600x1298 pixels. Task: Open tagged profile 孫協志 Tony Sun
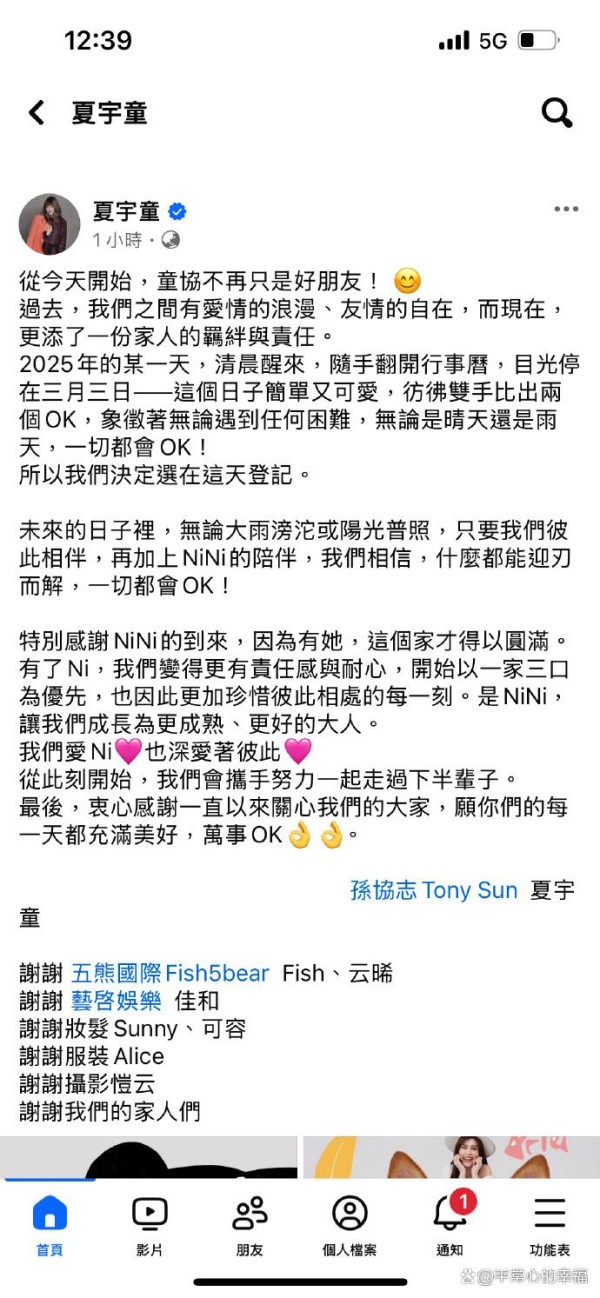[434, 890]
